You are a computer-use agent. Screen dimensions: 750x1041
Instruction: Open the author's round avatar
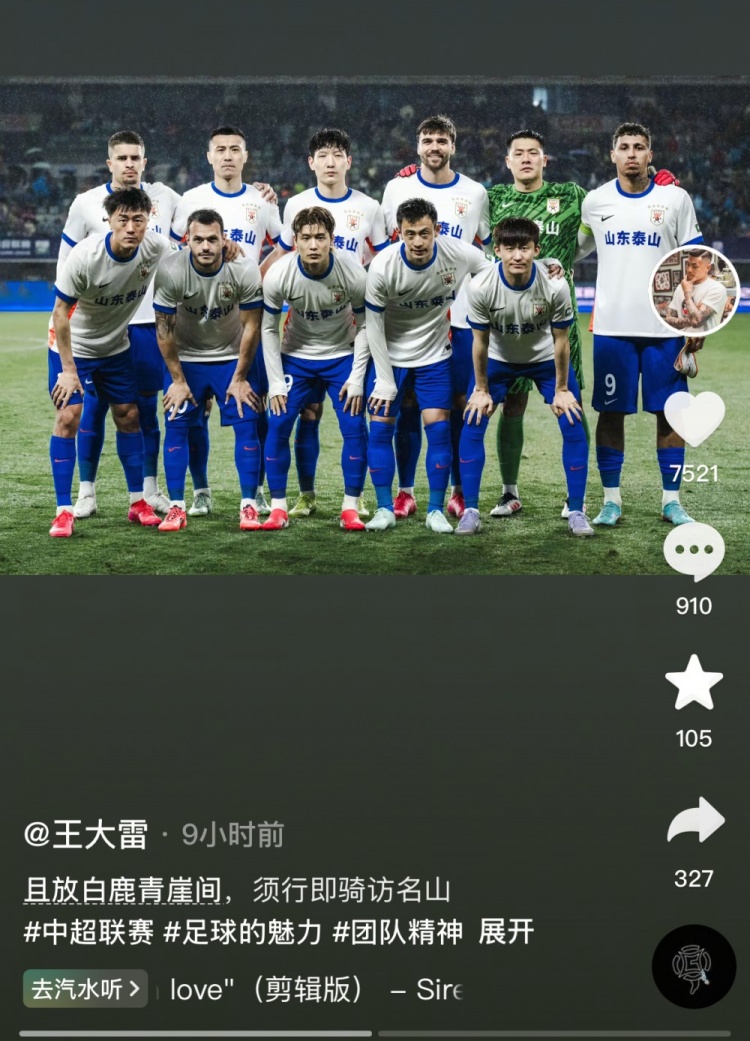click(694, 289)
